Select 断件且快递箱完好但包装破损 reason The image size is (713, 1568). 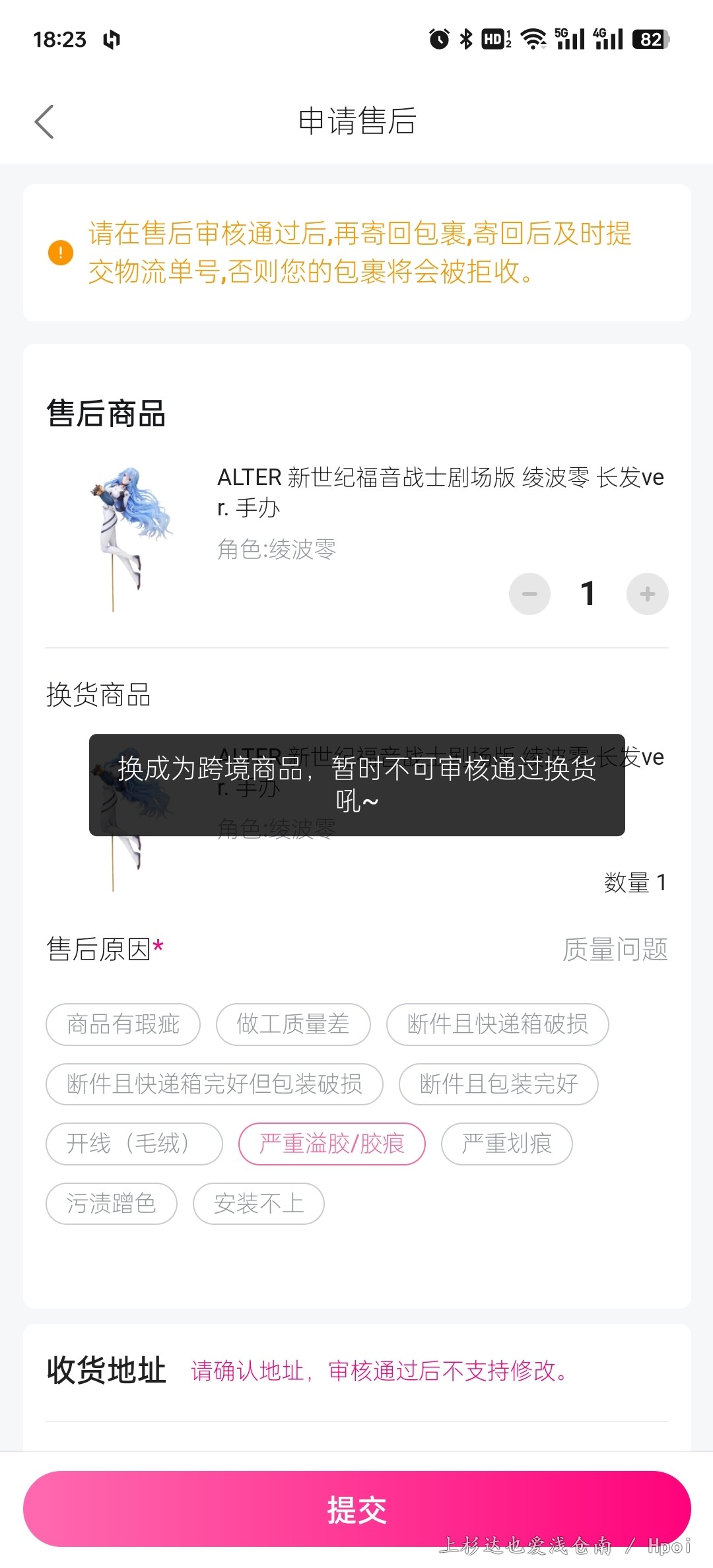click(x=215, y=1084)
